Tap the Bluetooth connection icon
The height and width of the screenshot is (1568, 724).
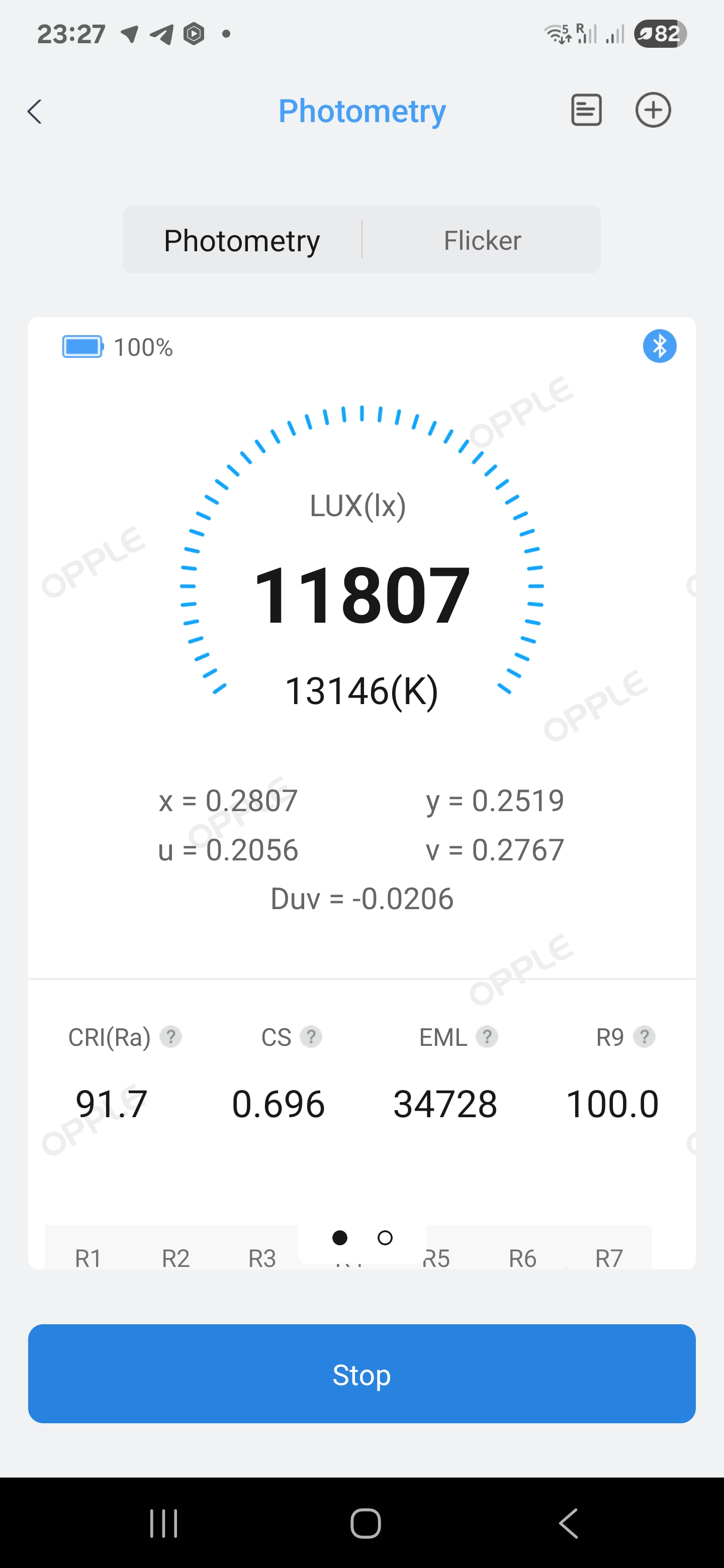(x=660, y=346)
